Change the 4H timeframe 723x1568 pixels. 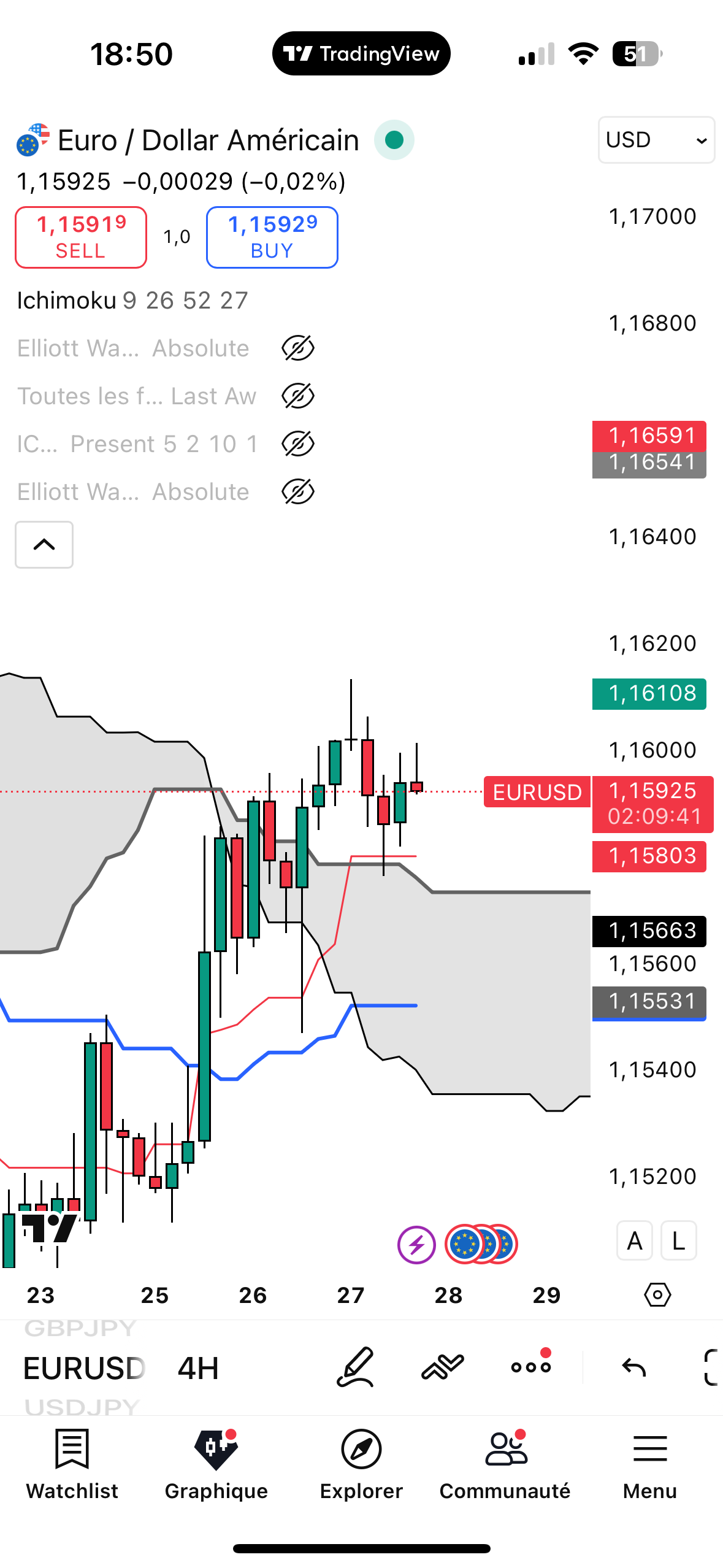[x=197, y=1369]
